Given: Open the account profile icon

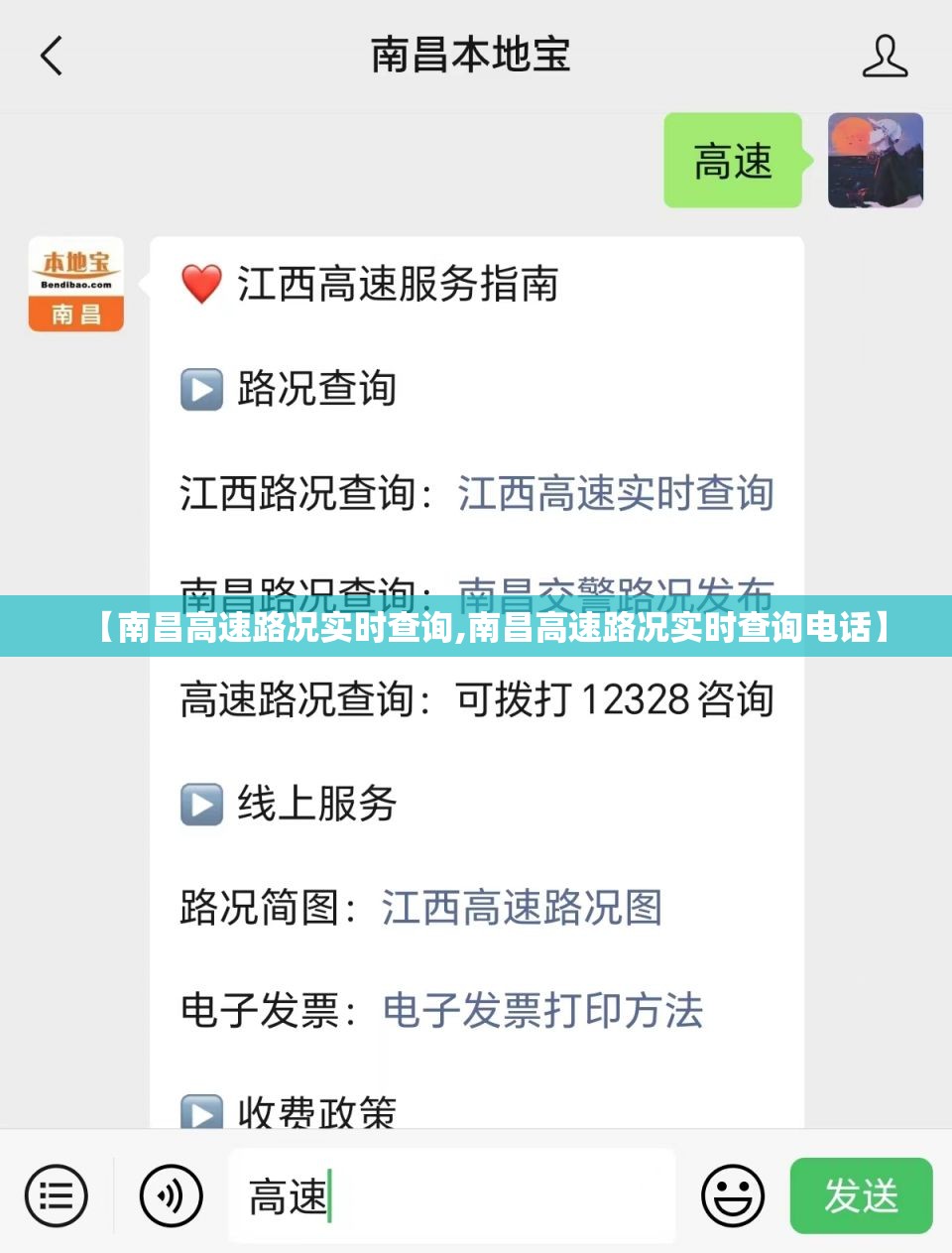Looking at the screenshot, I should click(884, 57).
